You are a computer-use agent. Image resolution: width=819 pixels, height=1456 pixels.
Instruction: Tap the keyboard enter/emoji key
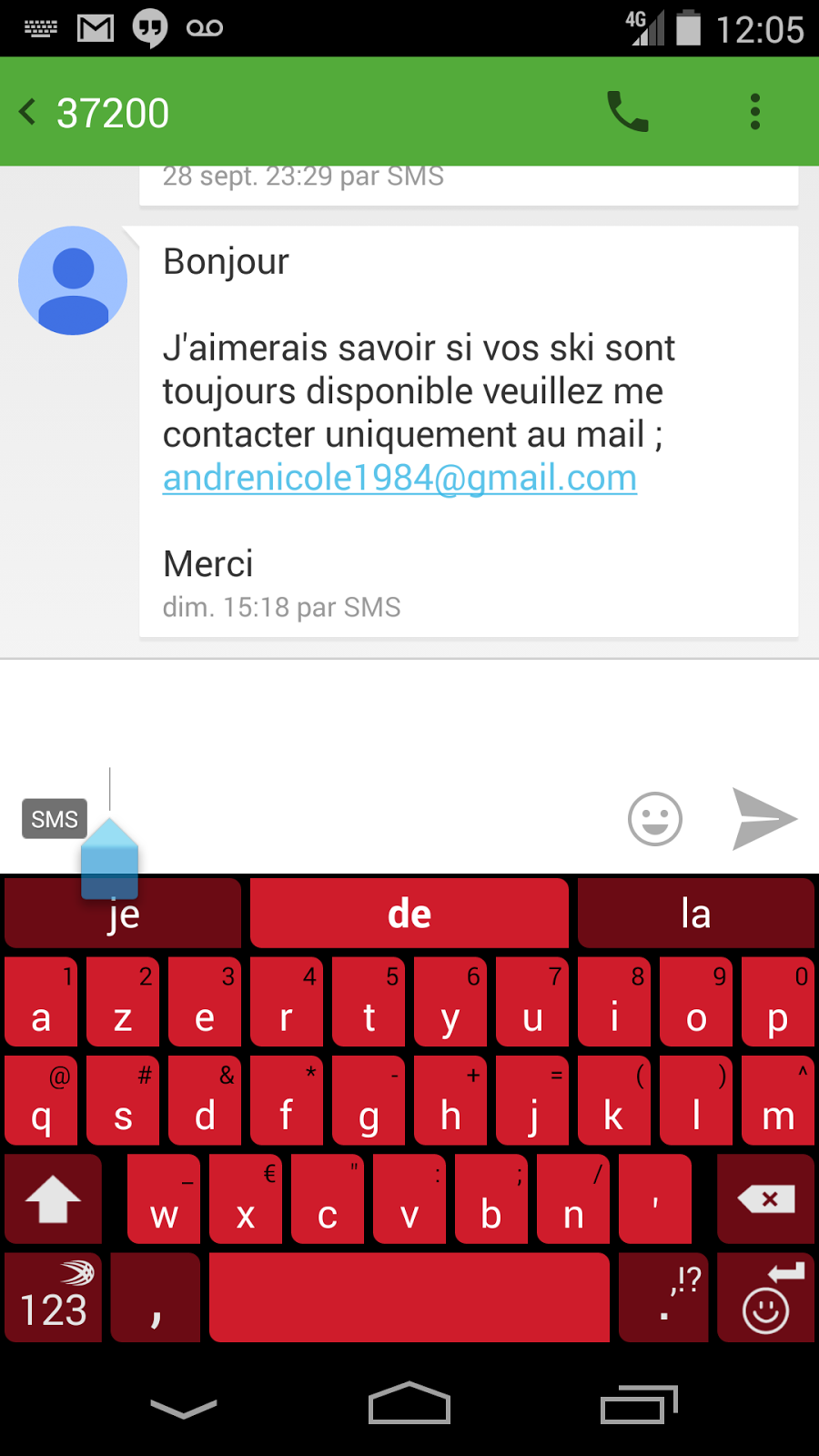click(766, 1299)
